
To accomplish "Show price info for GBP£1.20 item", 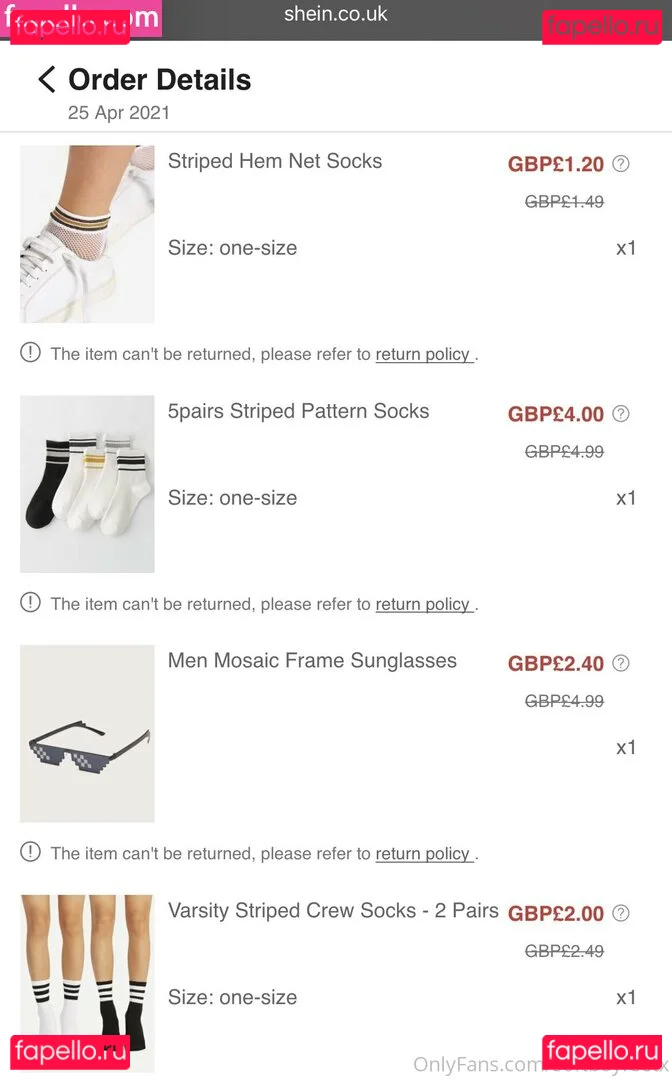I will pyautogui.click(x=621, y=164).
